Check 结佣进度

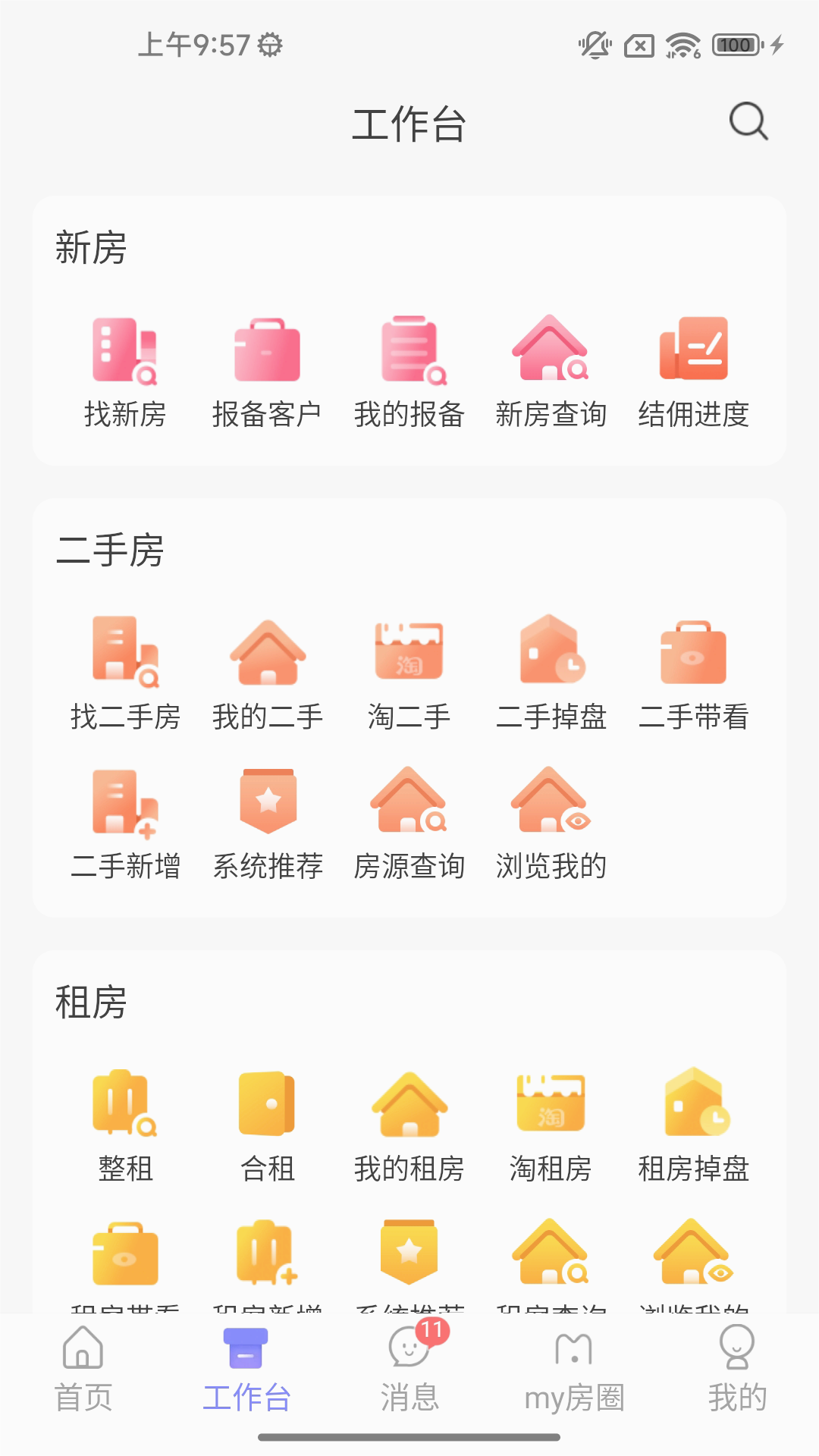tap(693, 372)
